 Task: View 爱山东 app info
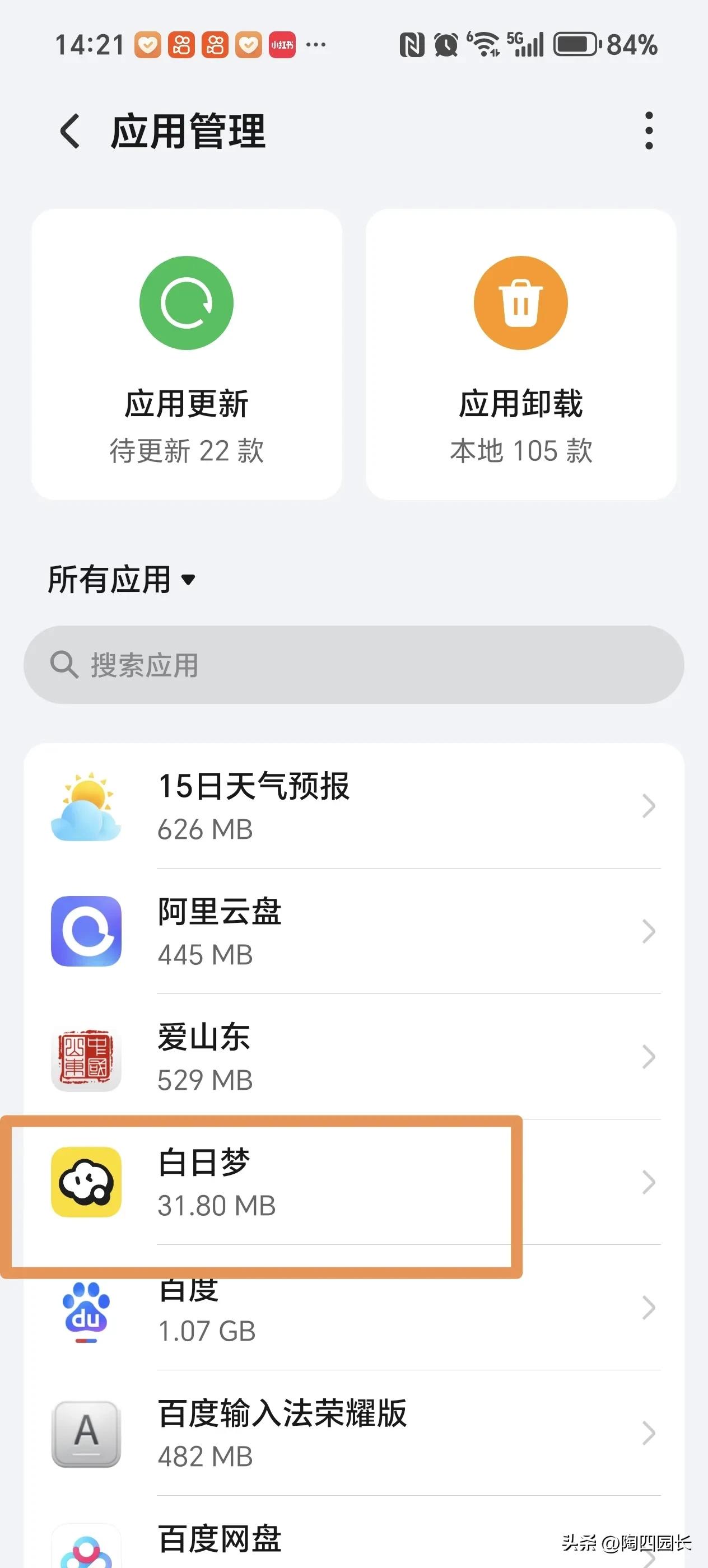coord(353,1057)
